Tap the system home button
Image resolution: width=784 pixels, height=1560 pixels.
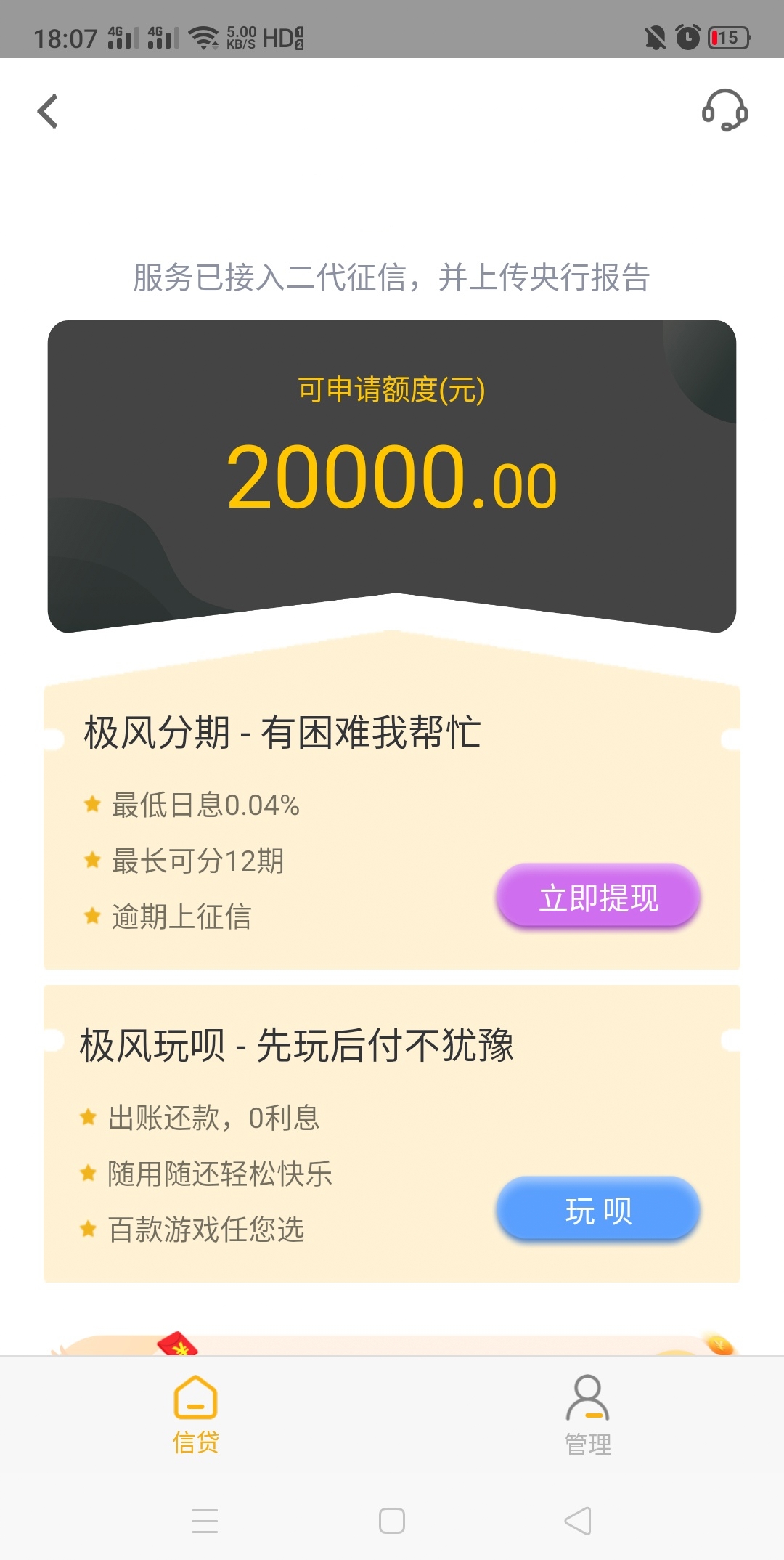click(x=392, y=1521)
